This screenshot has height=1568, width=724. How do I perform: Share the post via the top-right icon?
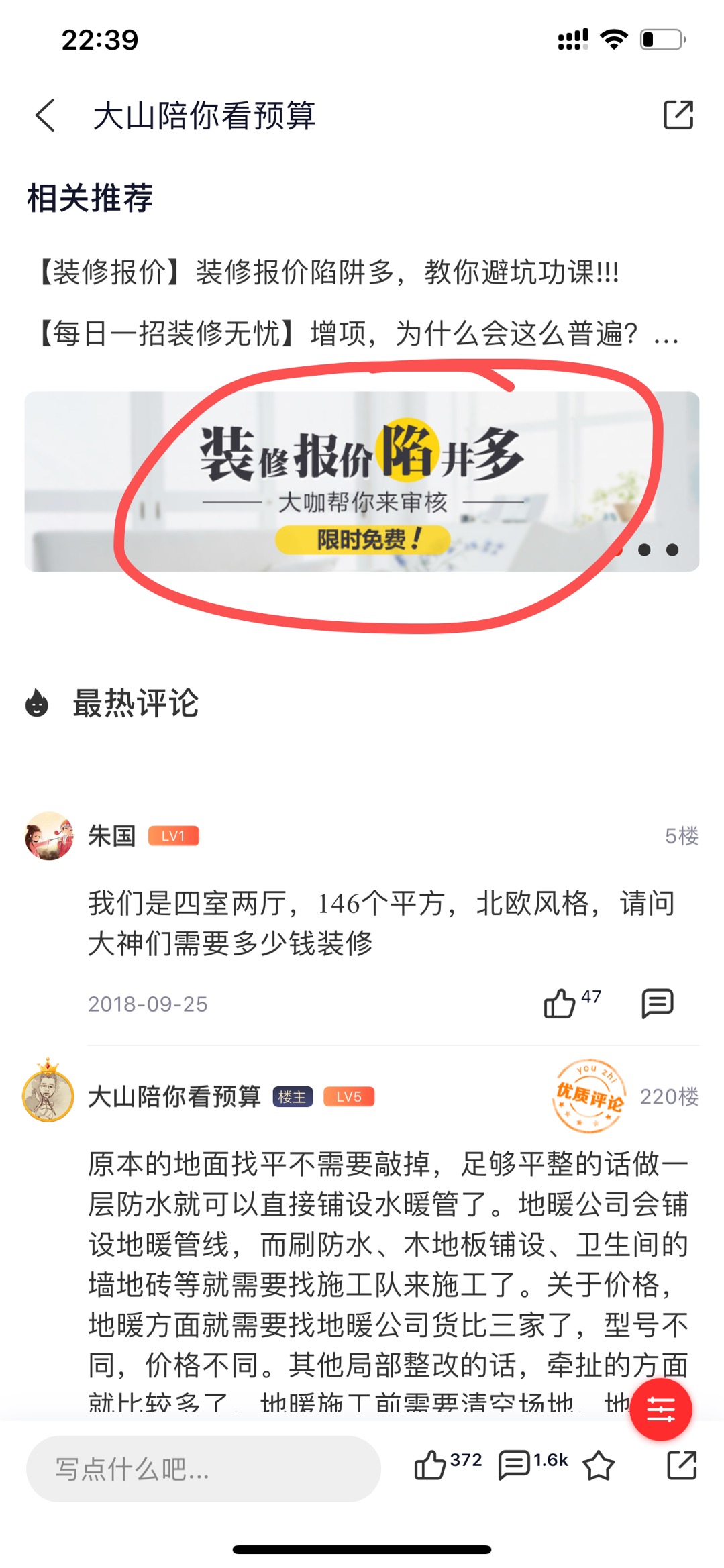click(678, 115)
